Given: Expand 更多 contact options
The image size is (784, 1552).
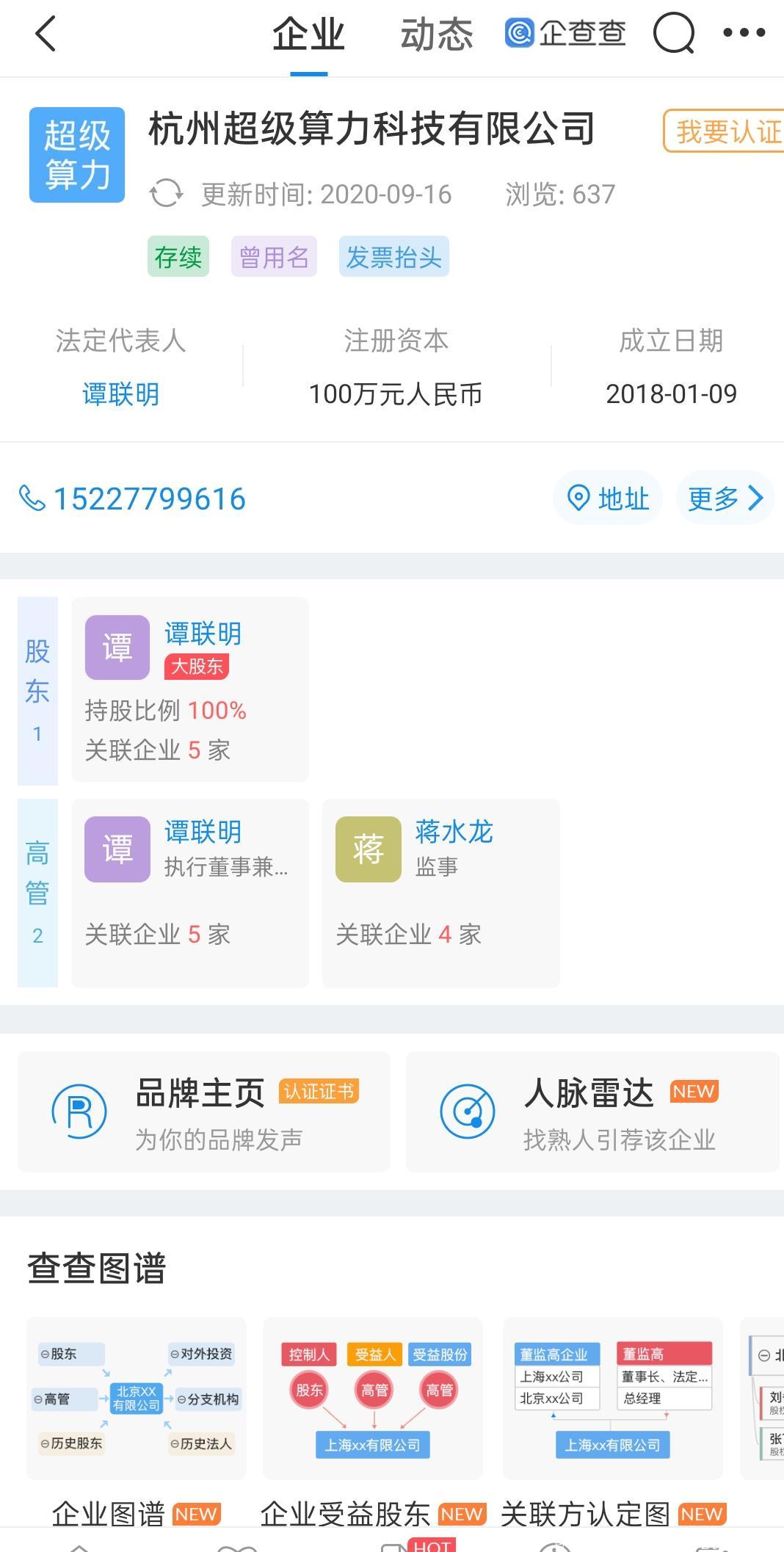Looking at the screenshot, I should click(726, 498).
